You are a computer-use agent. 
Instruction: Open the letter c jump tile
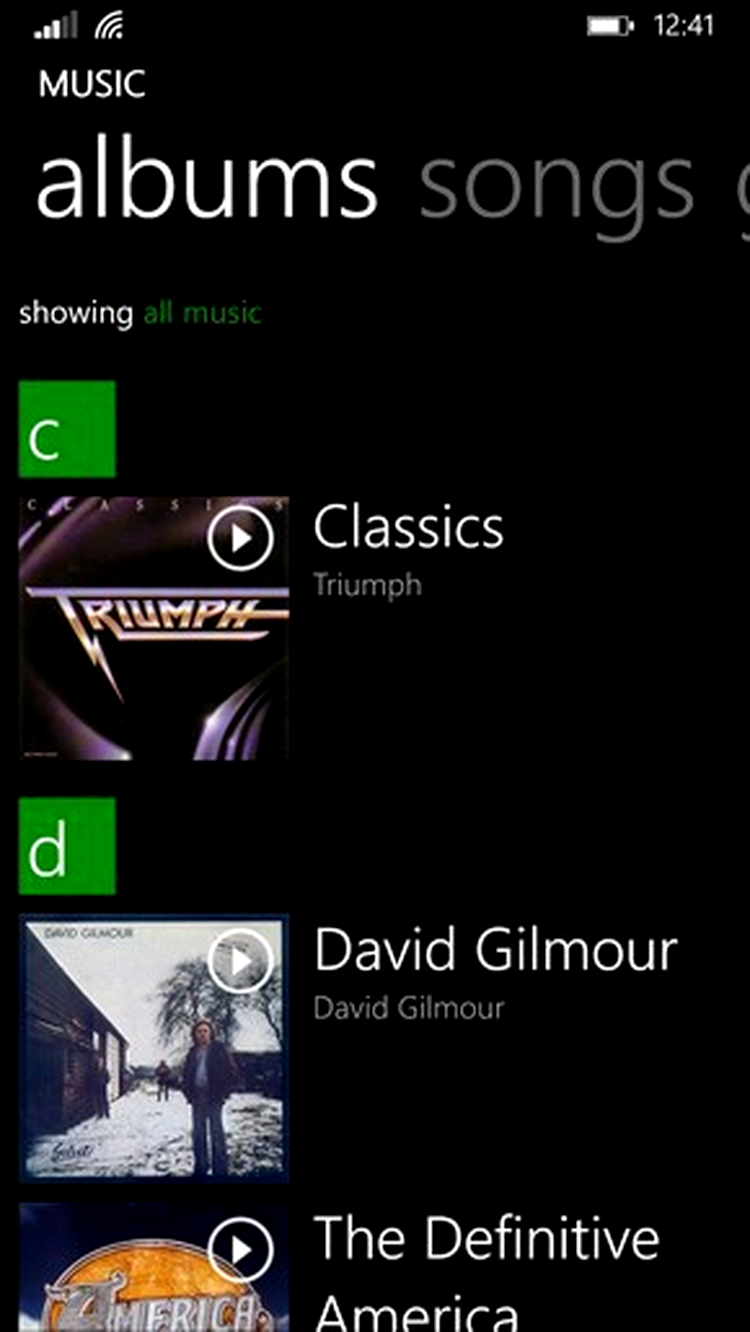67,429
